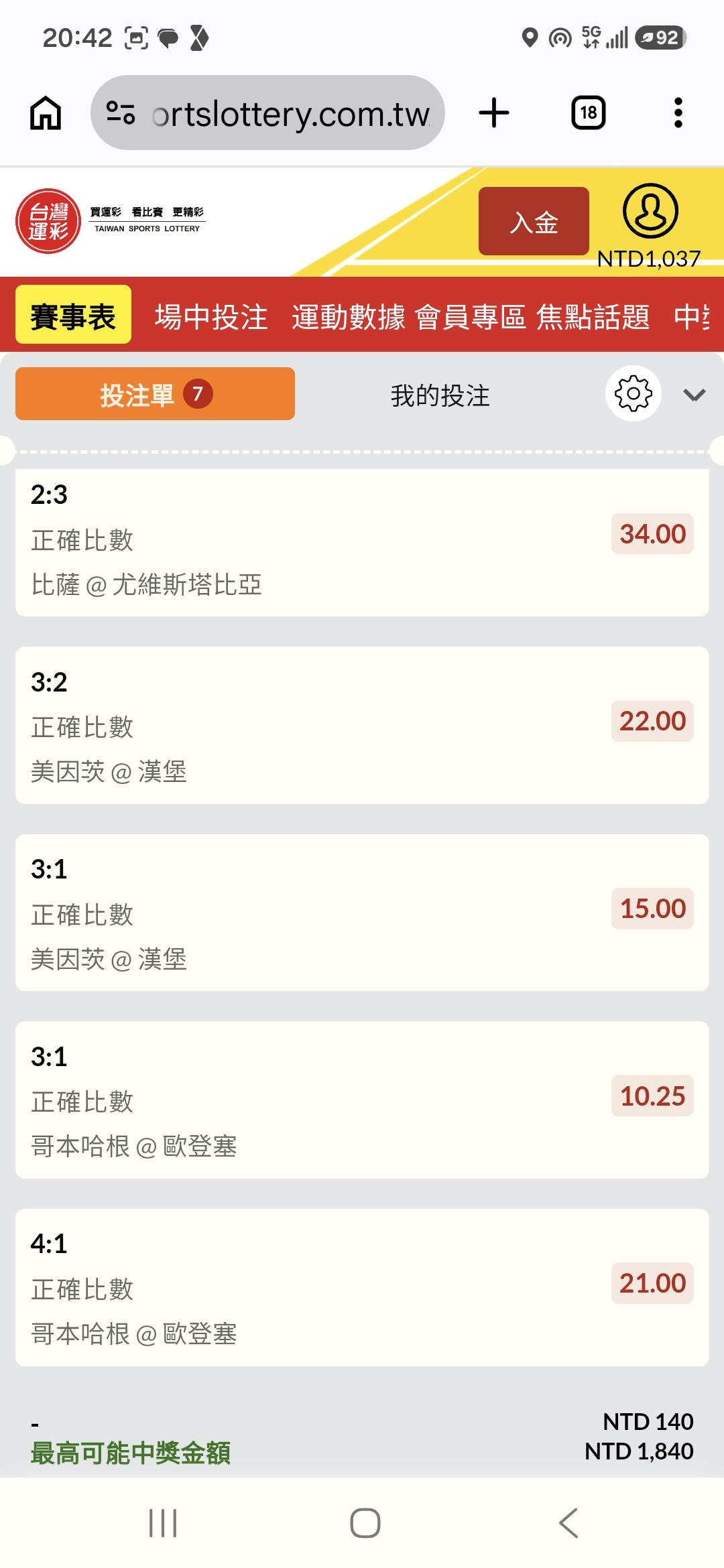The height and width of the screenshot is (1568, 724).
Task: Go back with the system back button
Action: [x=568, y=1523]
